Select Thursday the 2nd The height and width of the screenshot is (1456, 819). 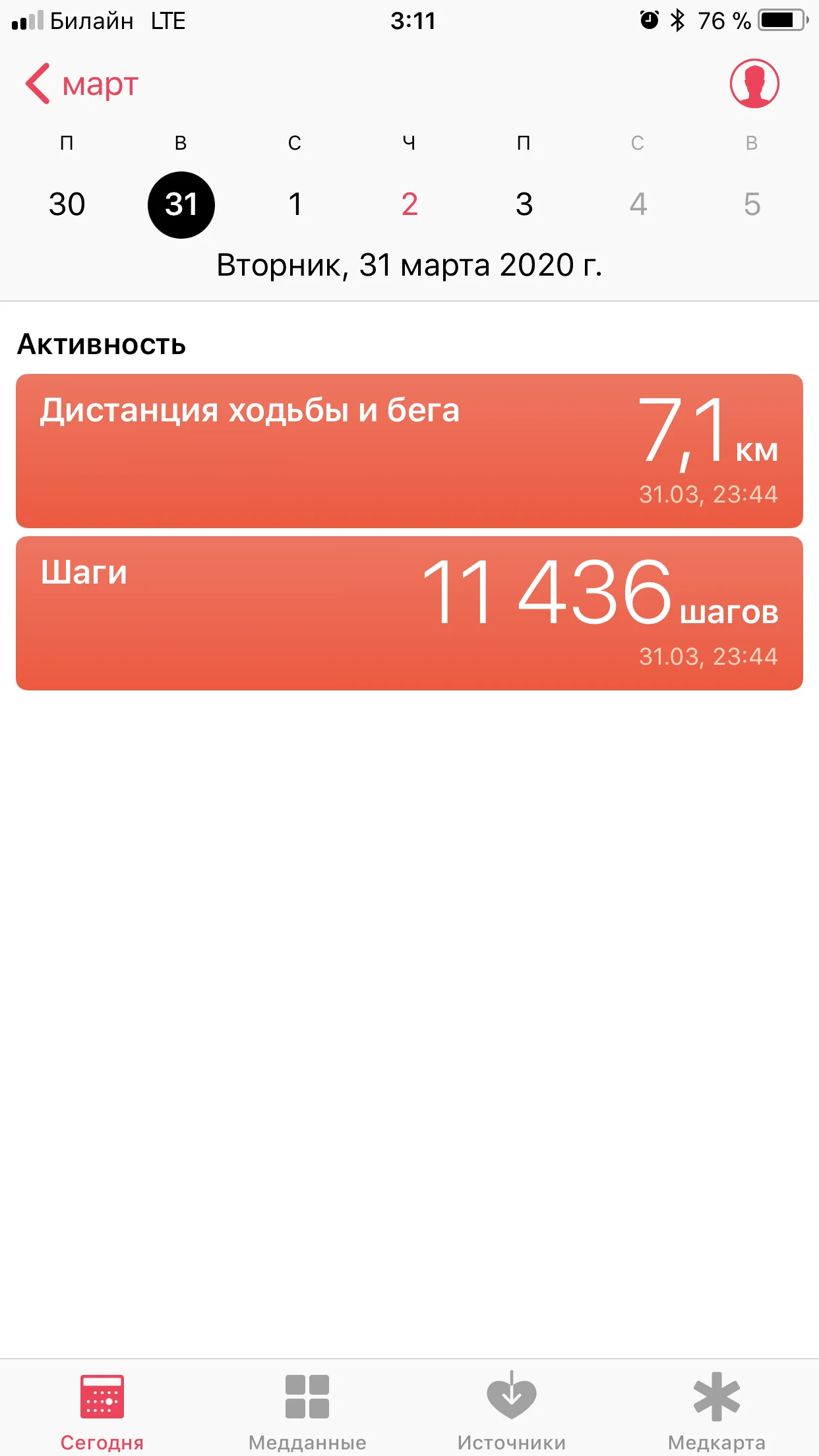409,204
